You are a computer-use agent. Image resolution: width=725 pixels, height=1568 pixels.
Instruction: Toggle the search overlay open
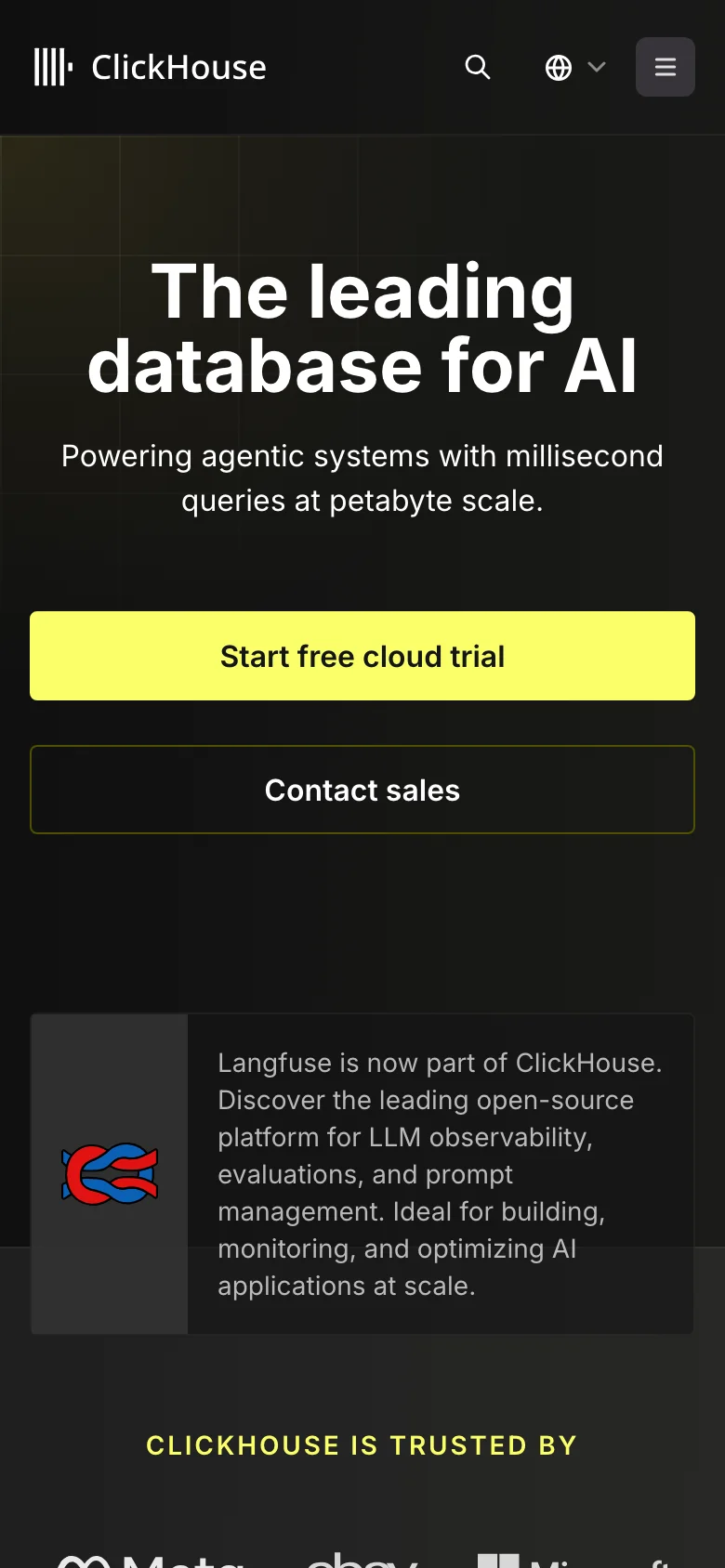click(477, 67)
